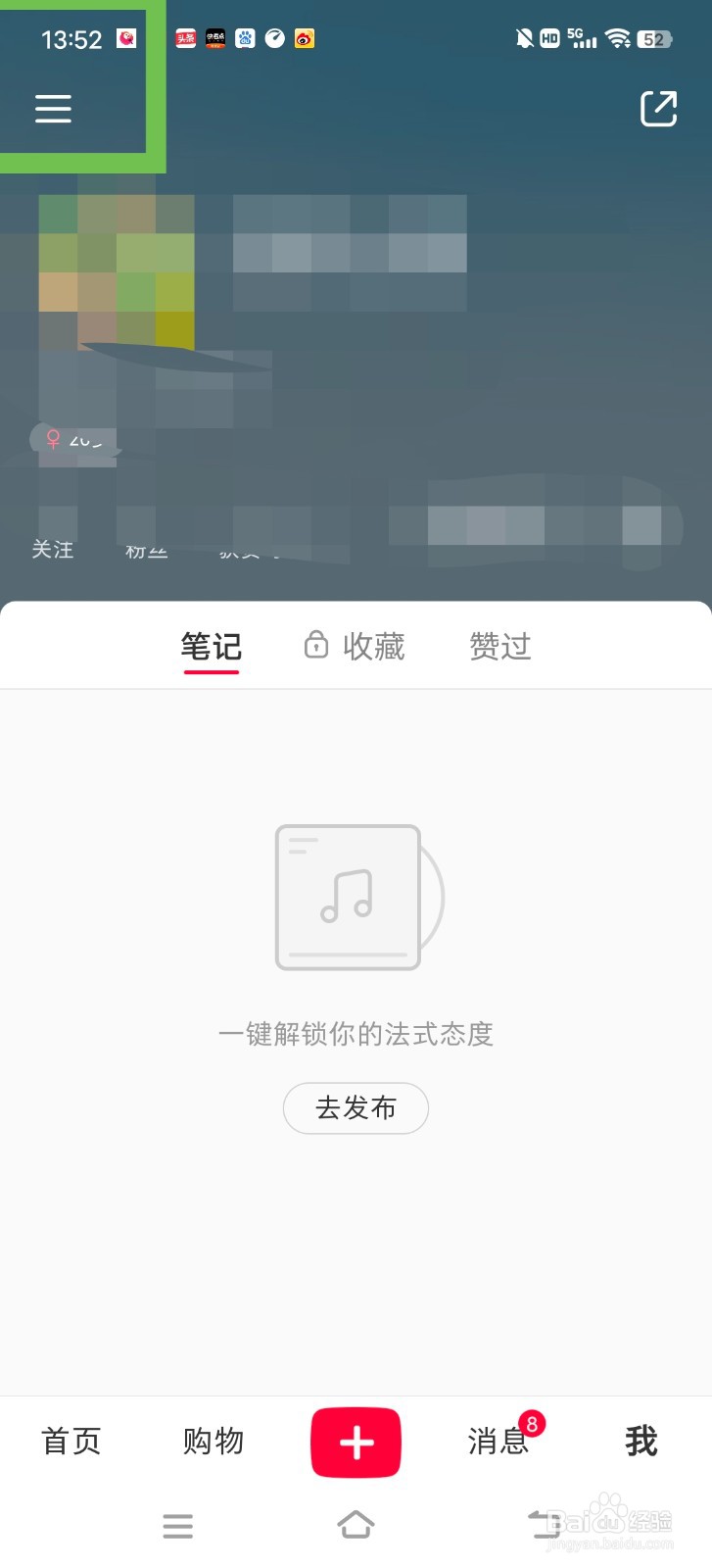Image resolution: width=712 pixels, height=1568 pixels.
Task: Select the 笔记 tab
Action: [211, 646]
